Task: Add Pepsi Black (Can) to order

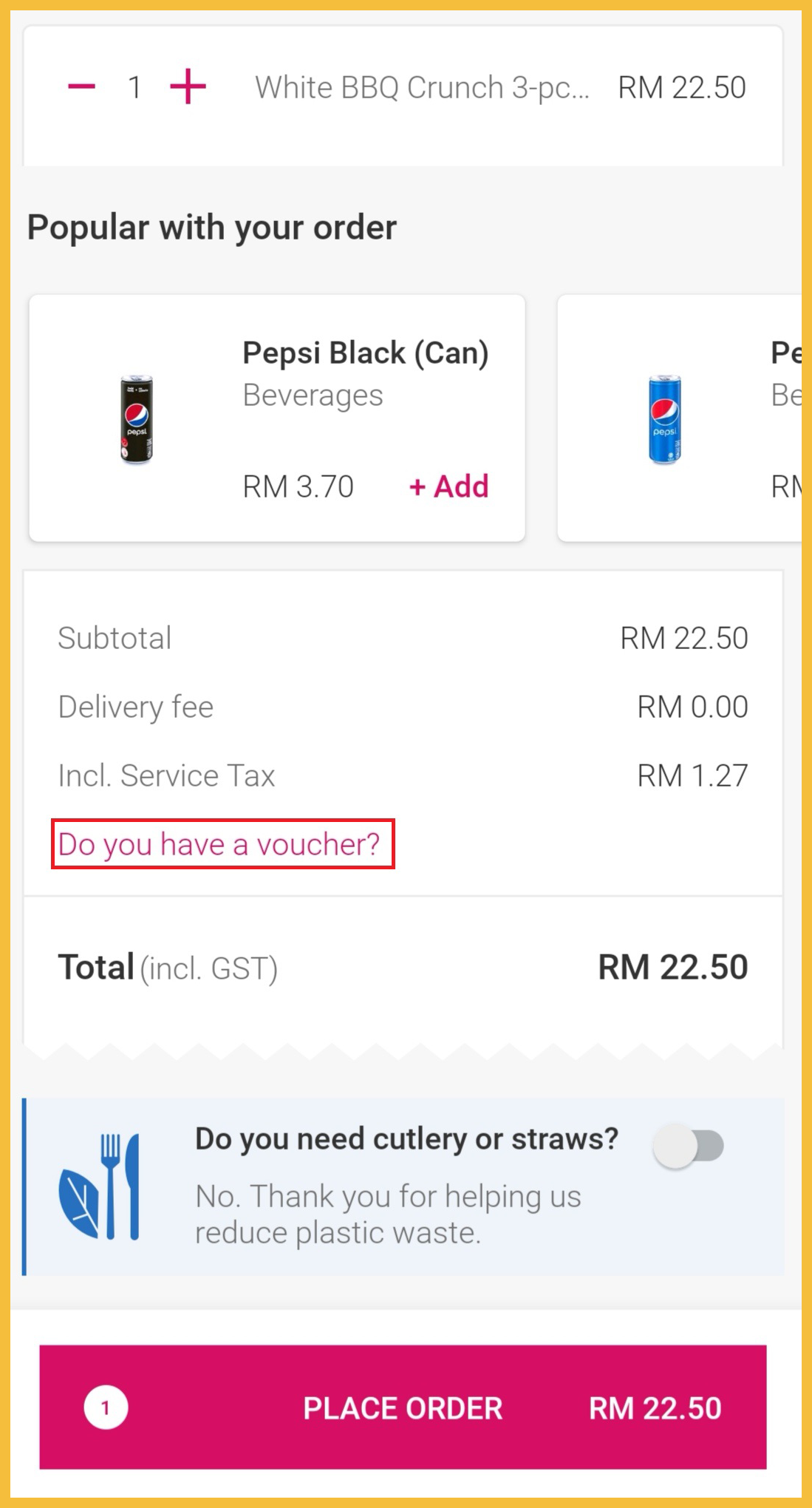Action: (x=449, y=486)
